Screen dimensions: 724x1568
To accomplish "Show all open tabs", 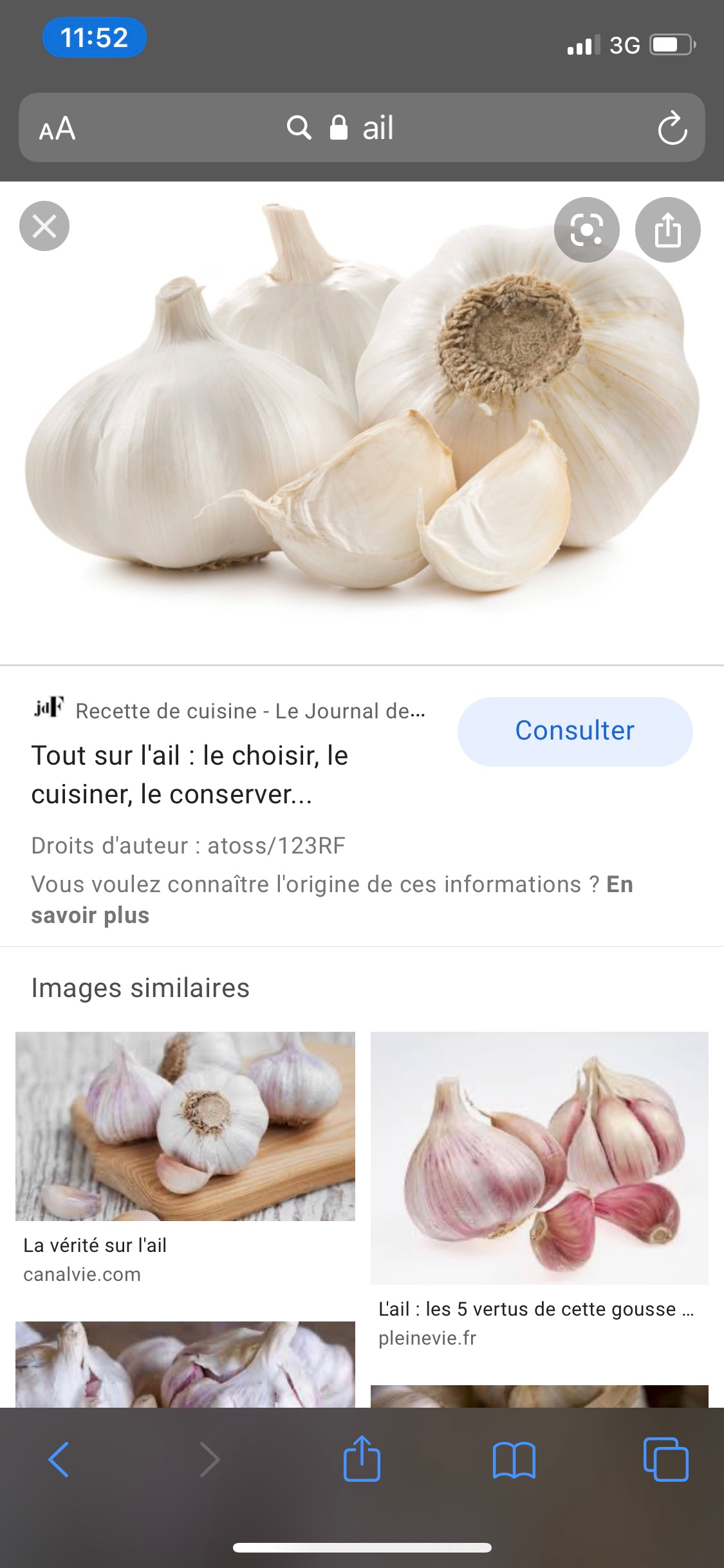I will pos(665,1459).
